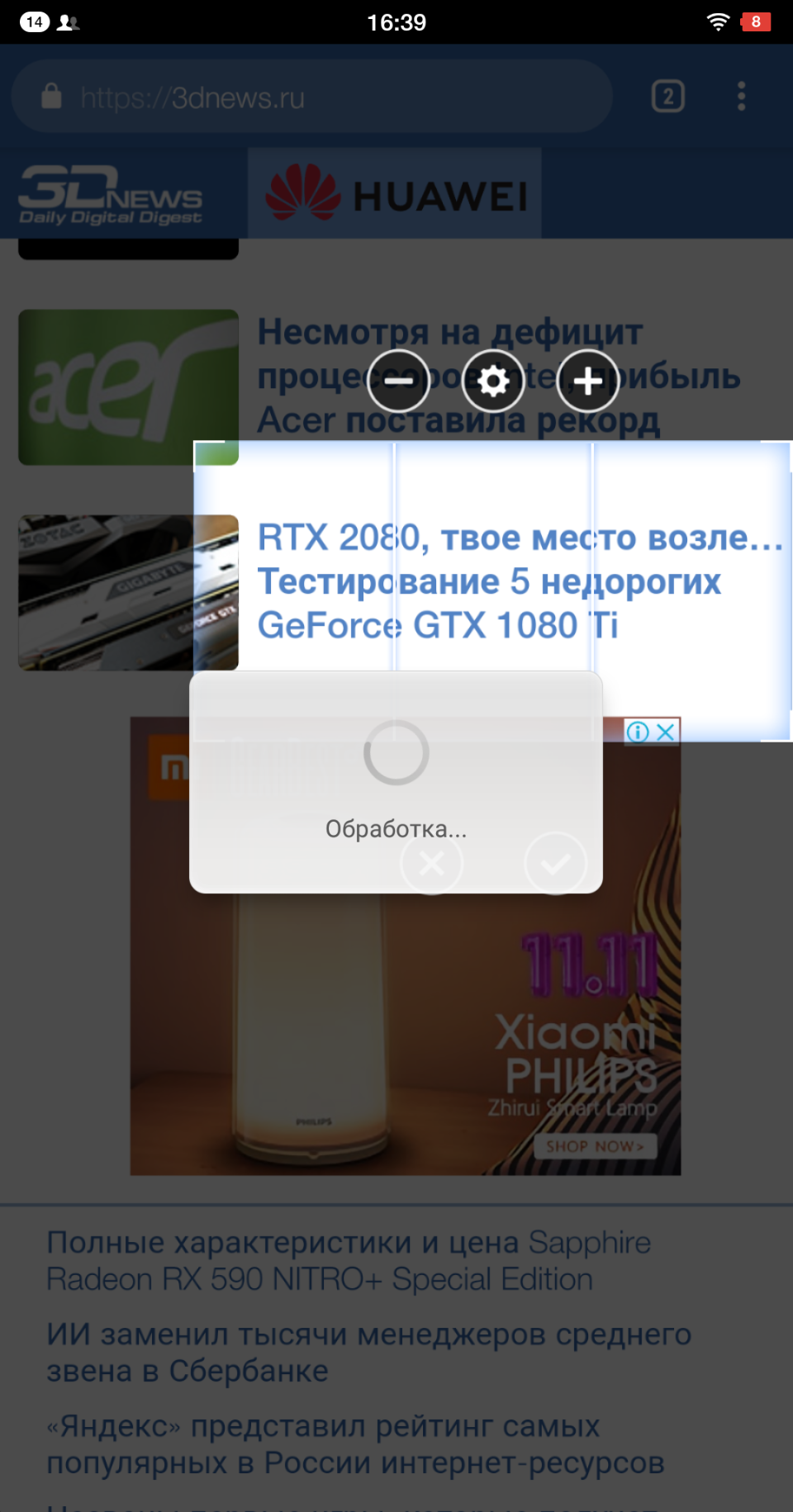
Task: Open the gear settings button
Action: [493, 381]
